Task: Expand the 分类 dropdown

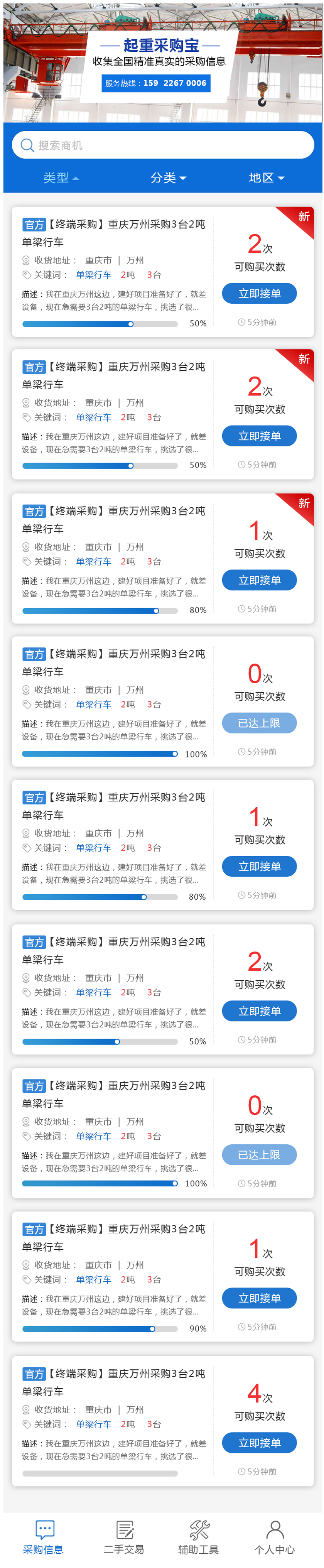Action: point(168,178)
